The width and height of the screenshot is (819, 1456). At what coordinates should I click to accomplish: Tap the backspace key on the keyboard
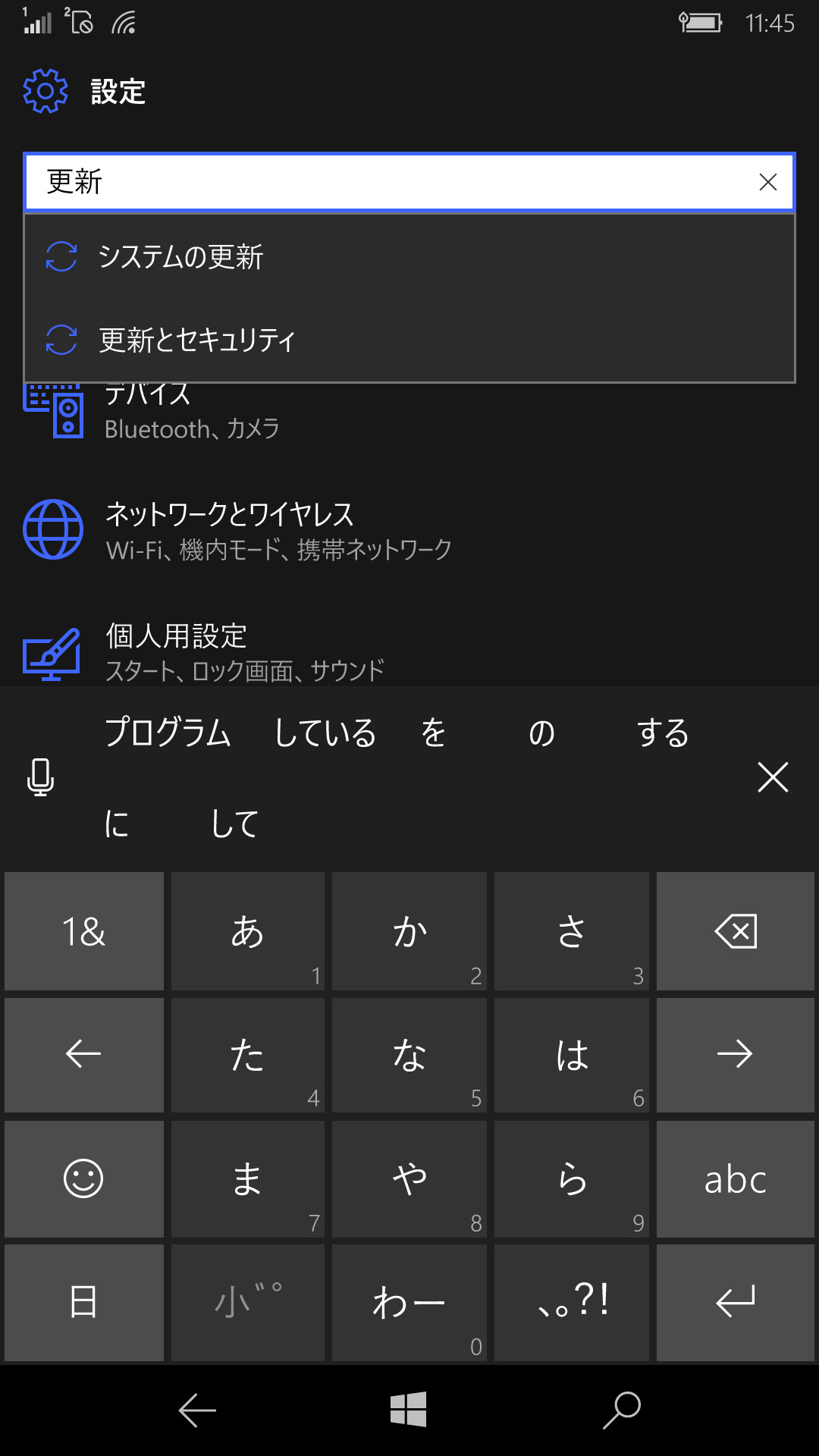pos(734,930)
